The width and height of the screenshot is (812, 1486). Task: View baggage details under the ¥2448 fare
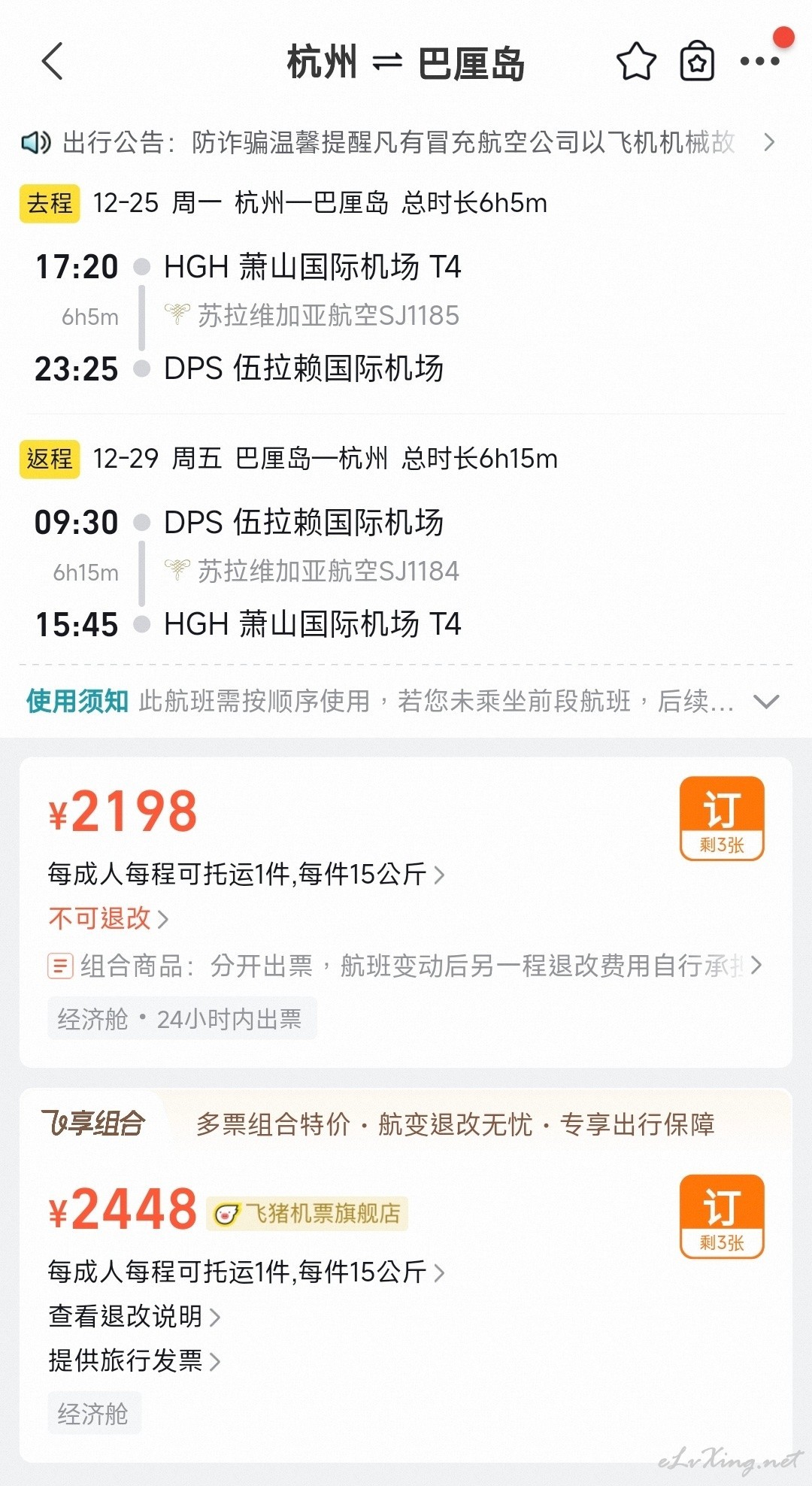(247, 1272)
